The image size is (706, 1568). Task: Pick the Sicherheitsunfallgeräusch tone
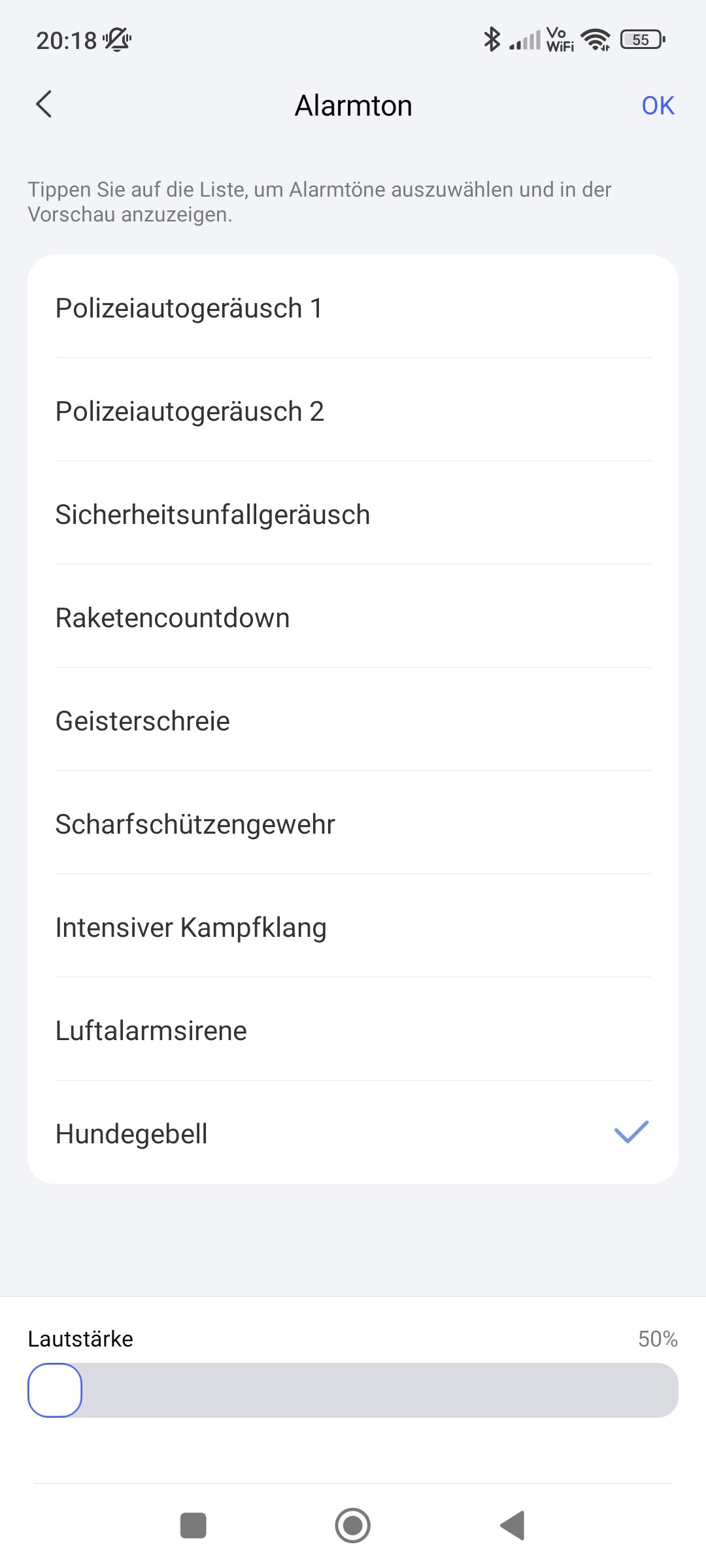click(x=353, y=515)
